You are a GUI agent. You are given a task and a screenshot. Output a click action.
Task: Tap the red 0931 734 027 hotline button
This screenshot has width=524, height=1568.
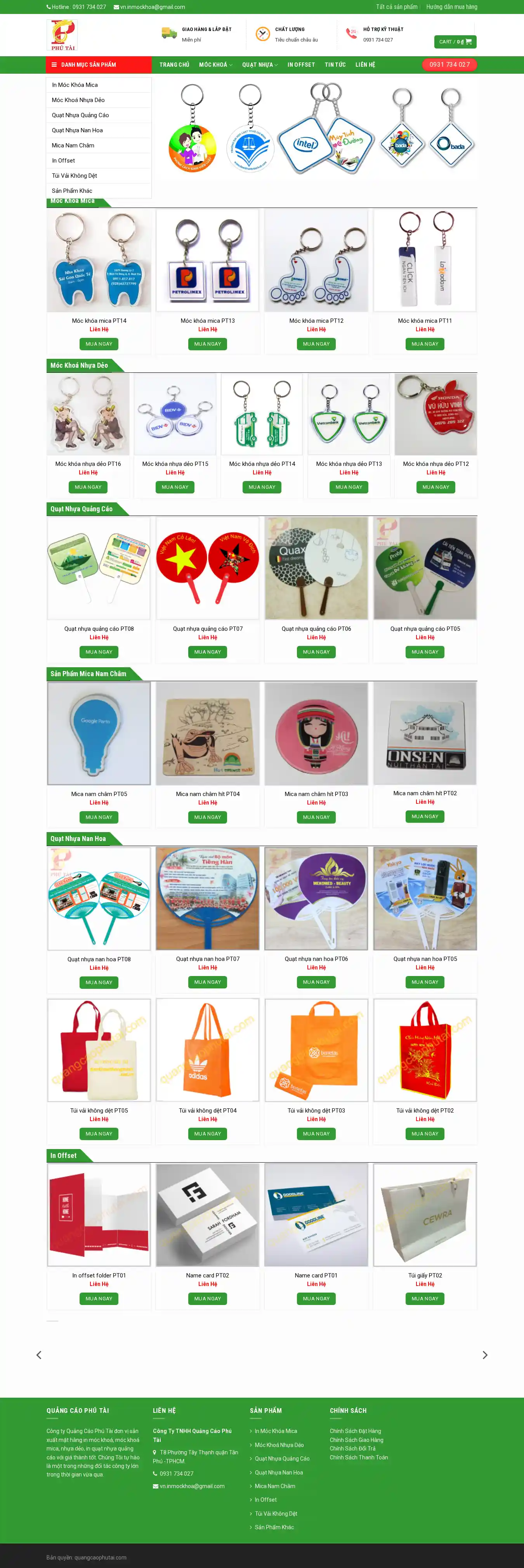click(449, 64)
